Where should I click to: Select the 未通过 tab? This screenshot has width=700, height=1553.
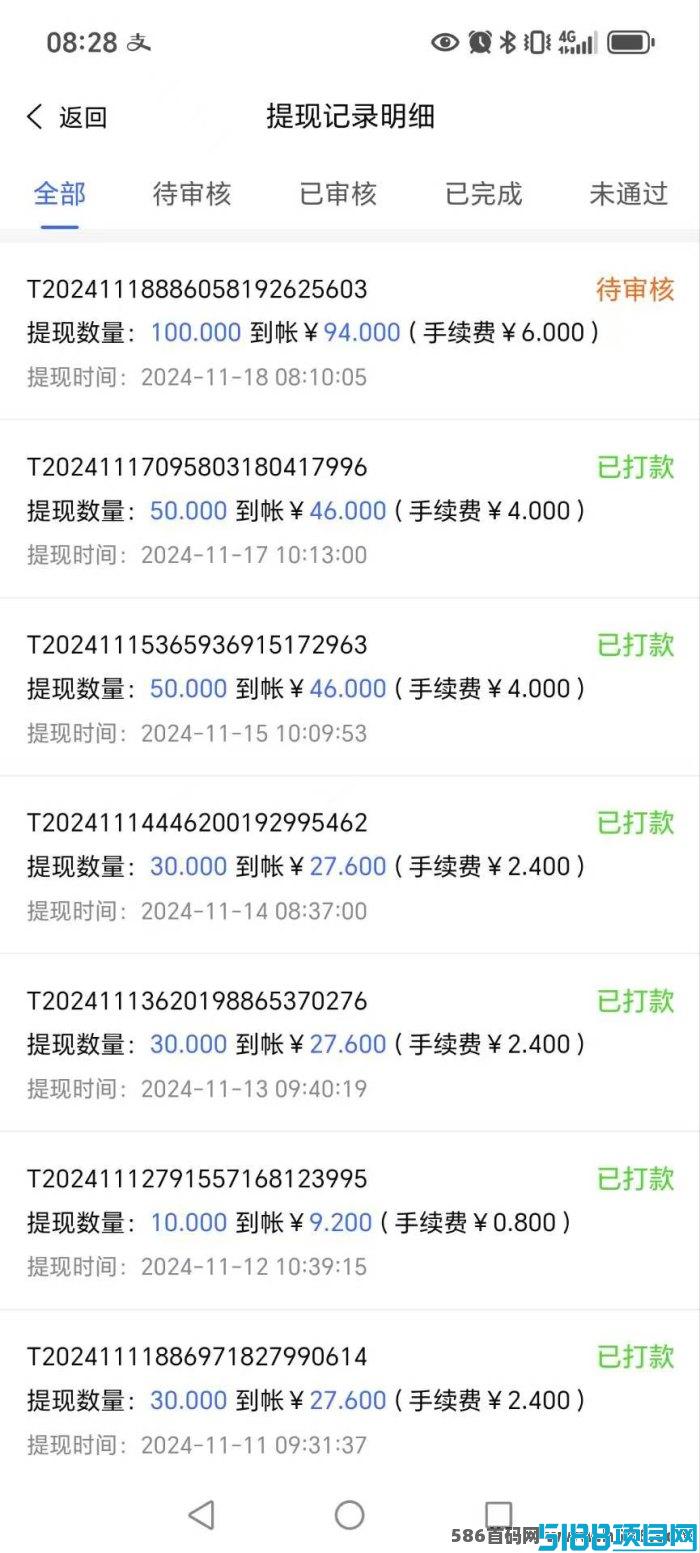point(629,193)
